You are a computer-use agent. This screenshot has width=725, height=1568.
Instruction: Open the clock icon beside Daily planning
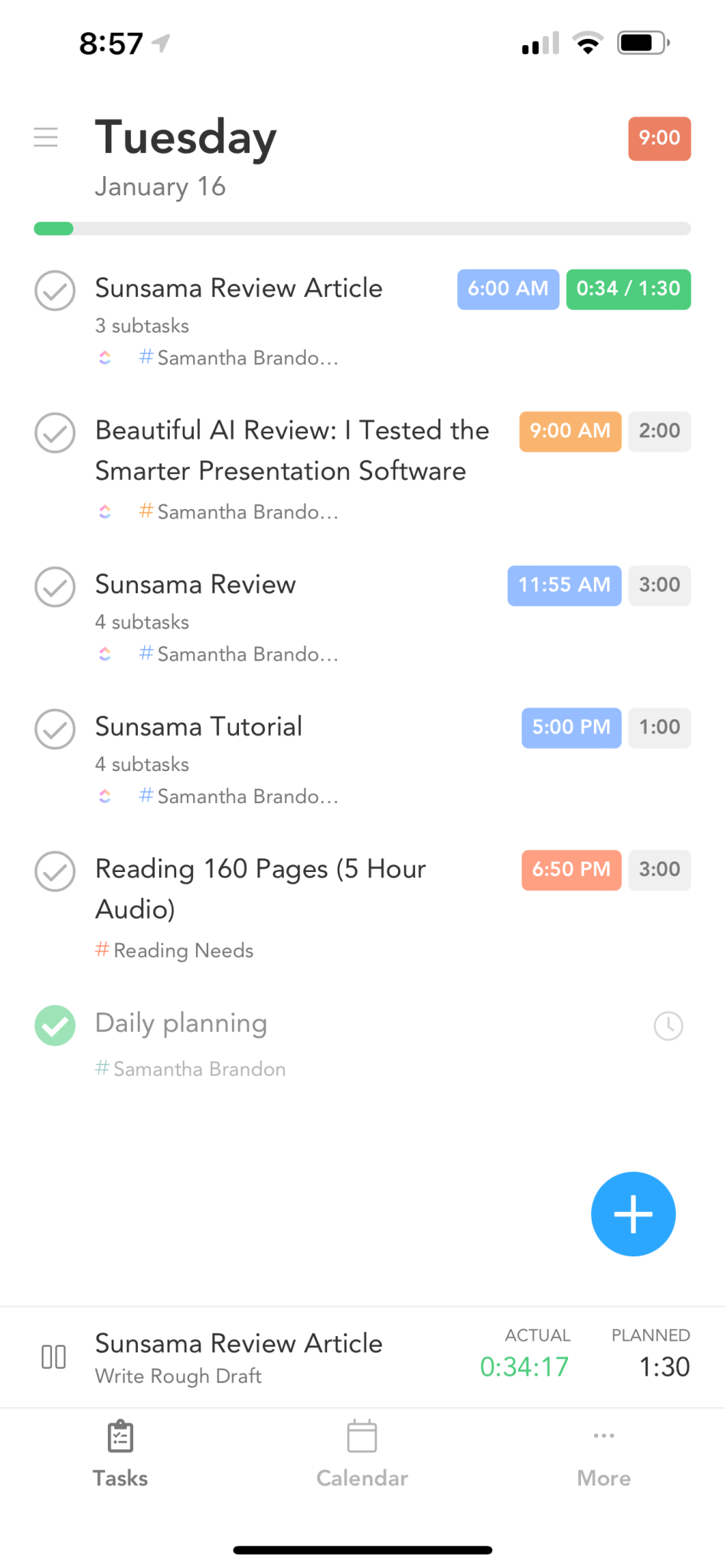pos(668,1025)
